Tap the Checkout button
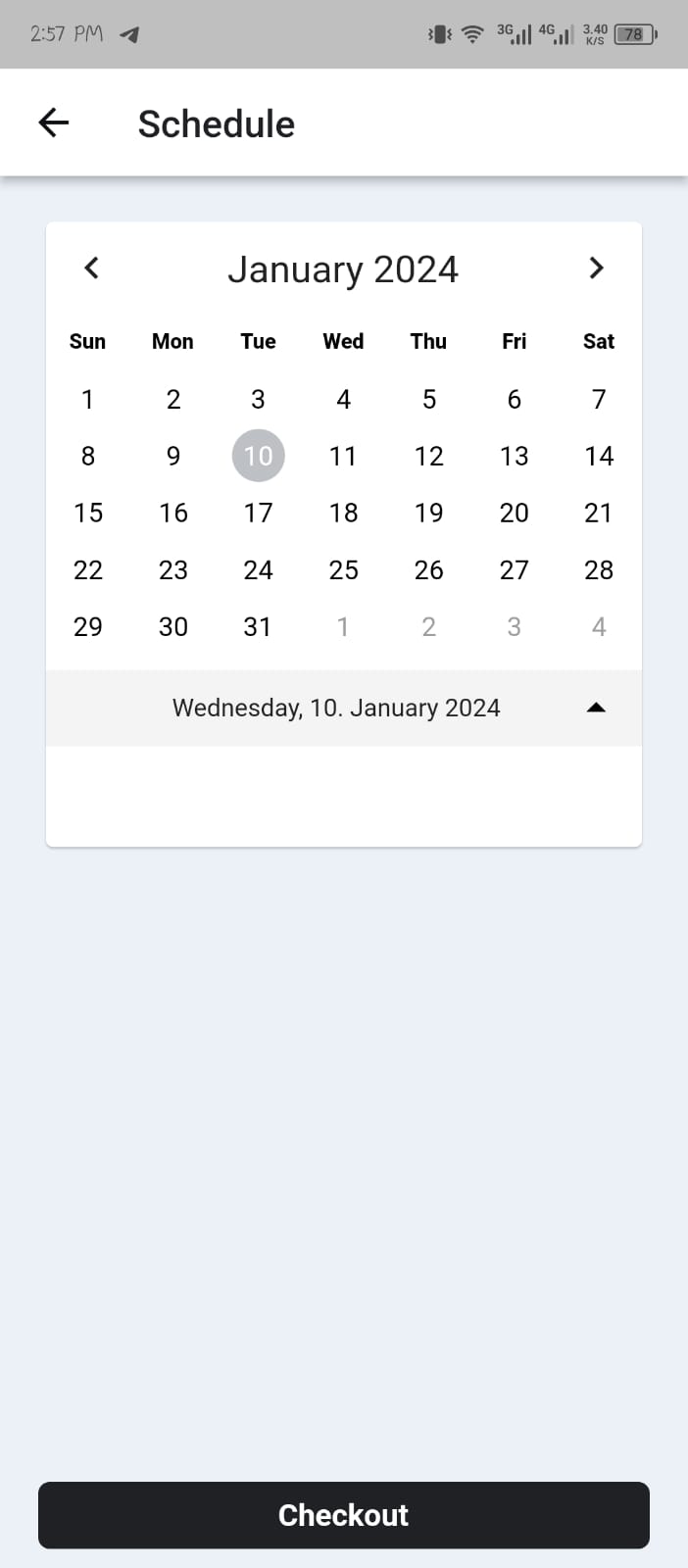This screenshot has width=688, height=1568. point(344,1515)
